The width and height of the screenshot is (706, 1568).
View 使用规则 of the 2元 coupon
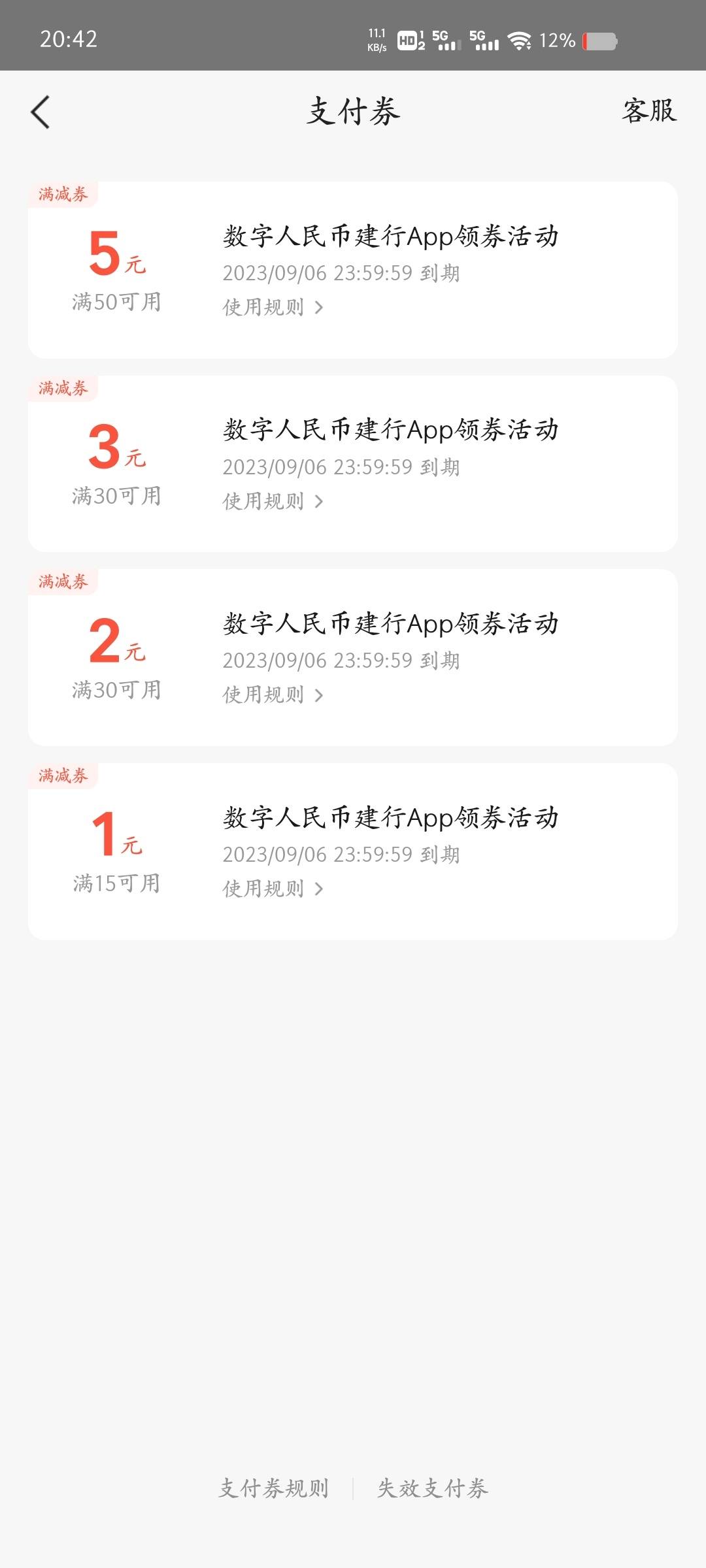coord(273,694)
